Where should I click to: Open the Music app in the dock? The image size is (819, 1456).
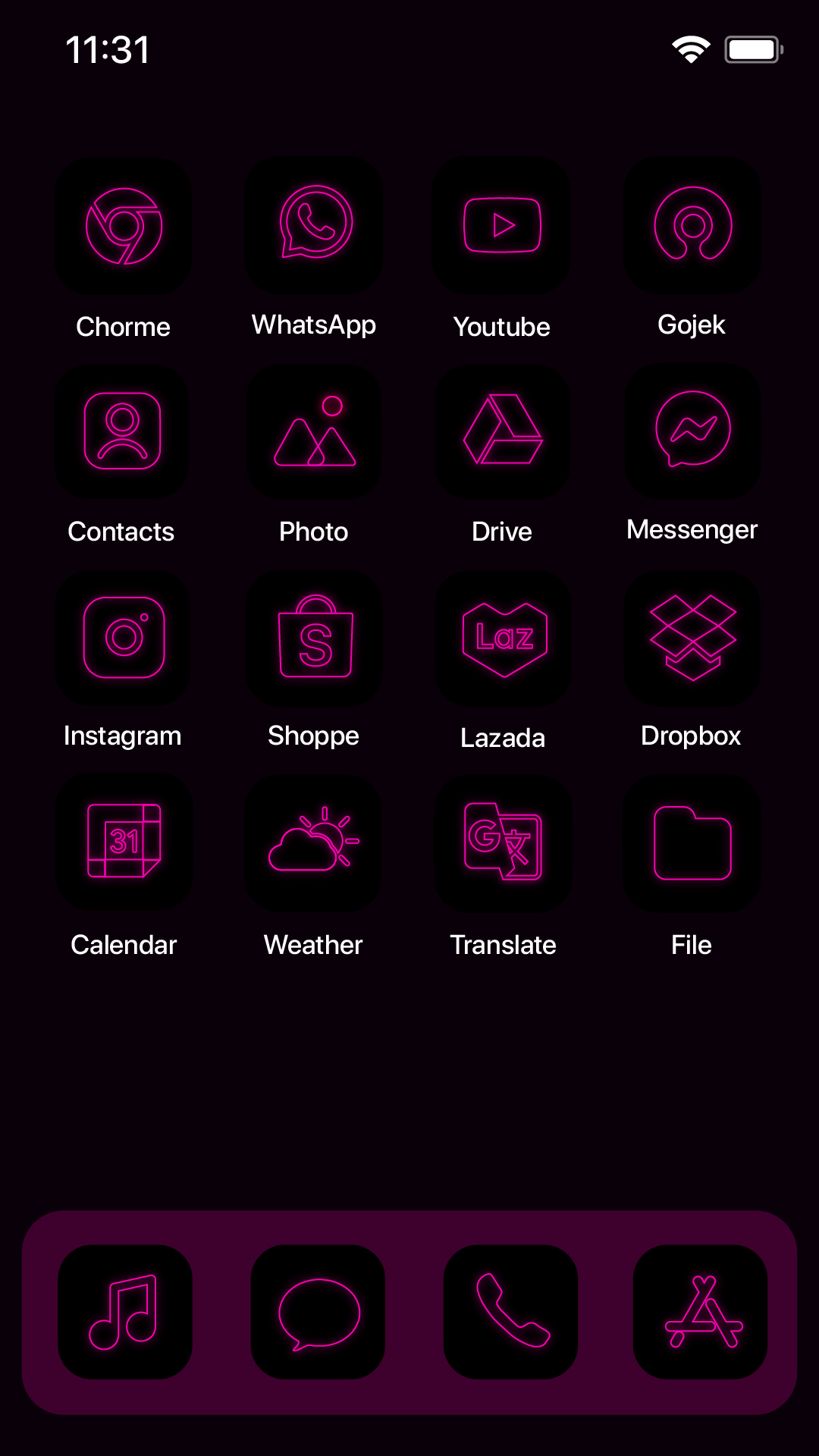coord(125,1313)
